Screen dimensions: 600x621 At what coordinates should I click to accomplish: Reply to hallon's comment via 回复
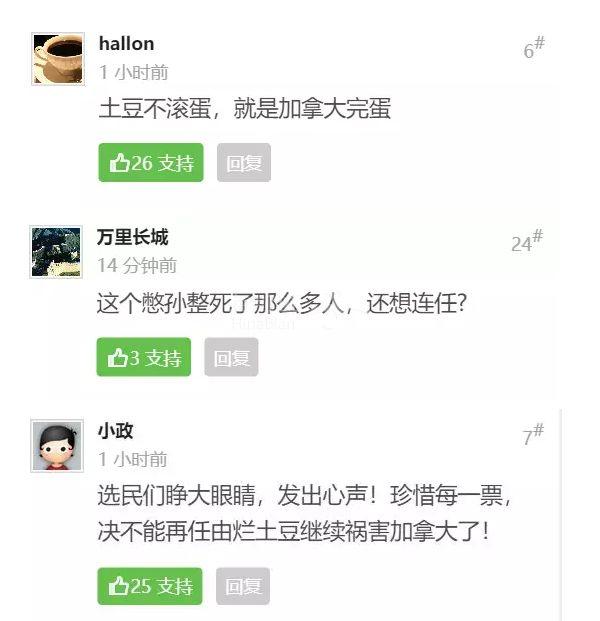pos(243,163)
